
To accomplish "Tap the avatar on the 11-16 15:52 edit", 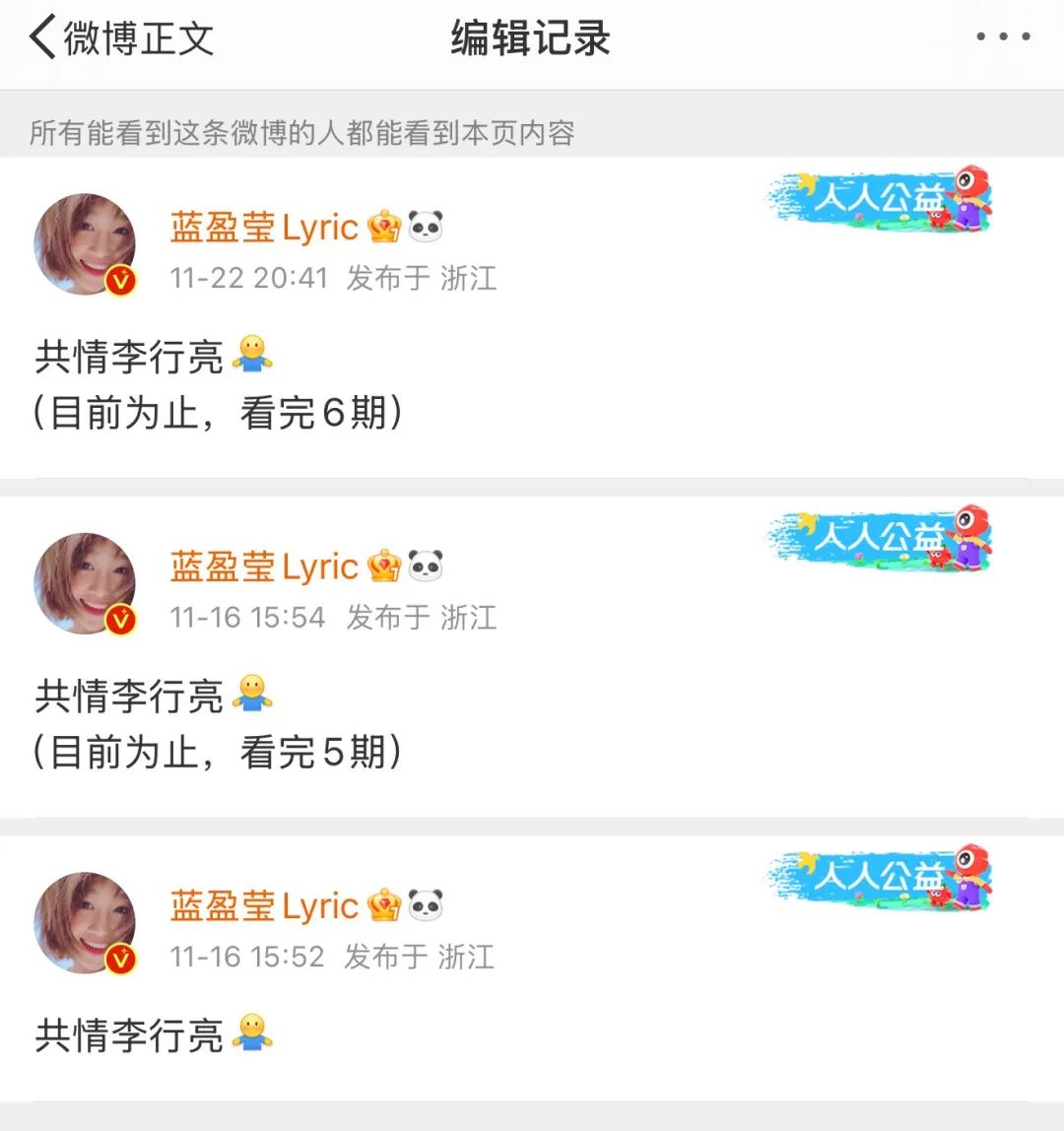I will [85, 922].
